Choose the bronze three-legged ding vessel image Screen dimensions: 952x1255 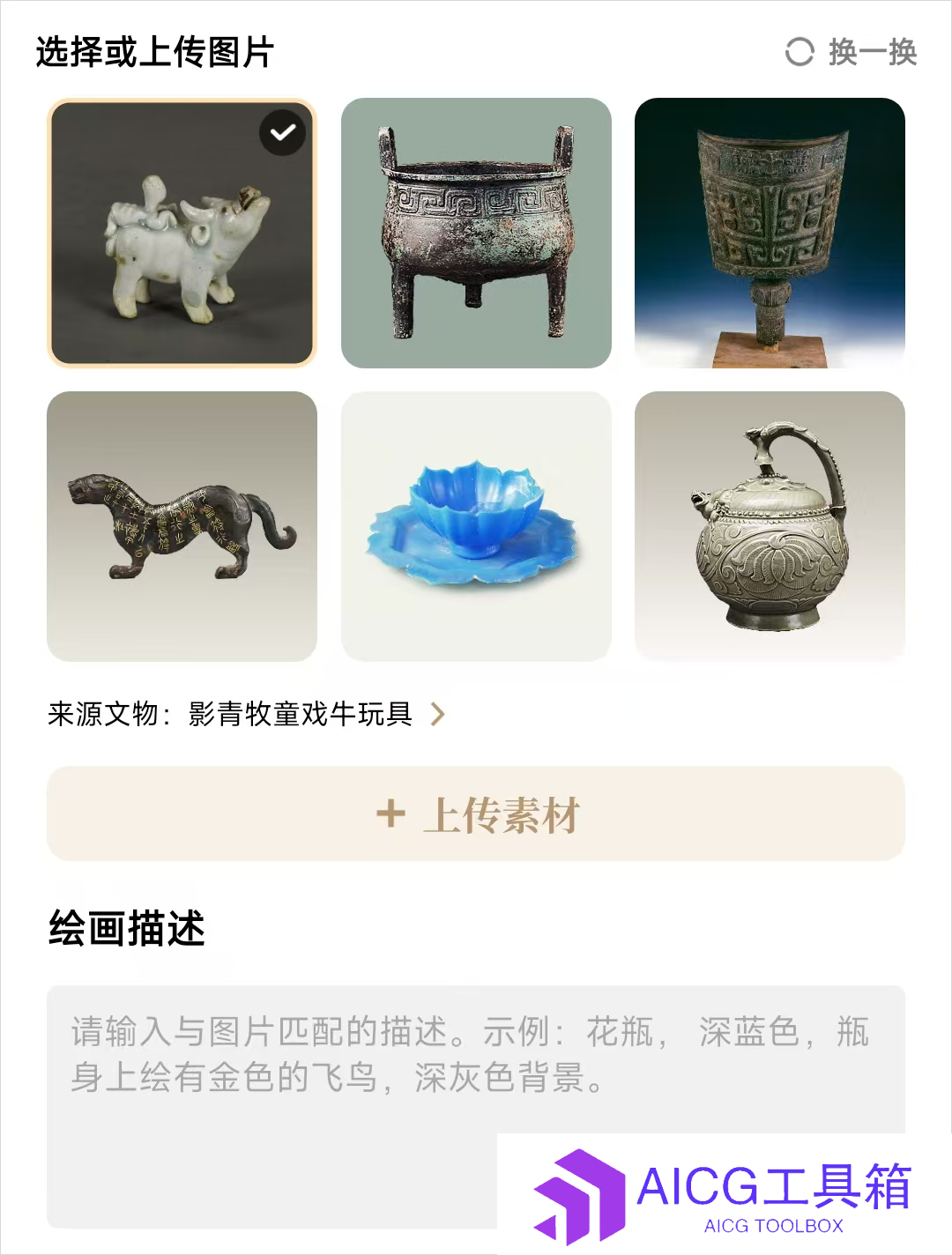(x=476, y=234)
